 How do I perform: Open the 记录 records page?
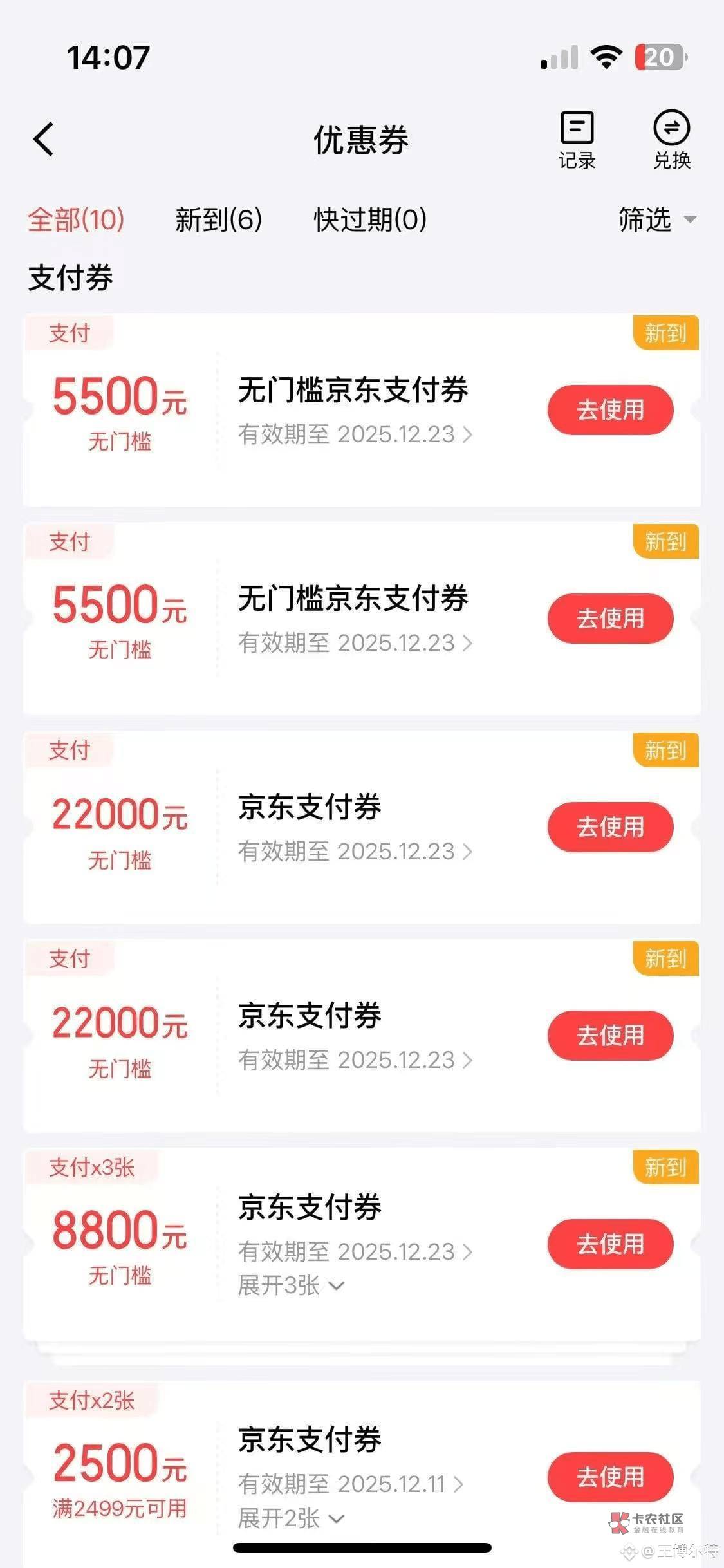pyautogui.click(x=577, y=140)
